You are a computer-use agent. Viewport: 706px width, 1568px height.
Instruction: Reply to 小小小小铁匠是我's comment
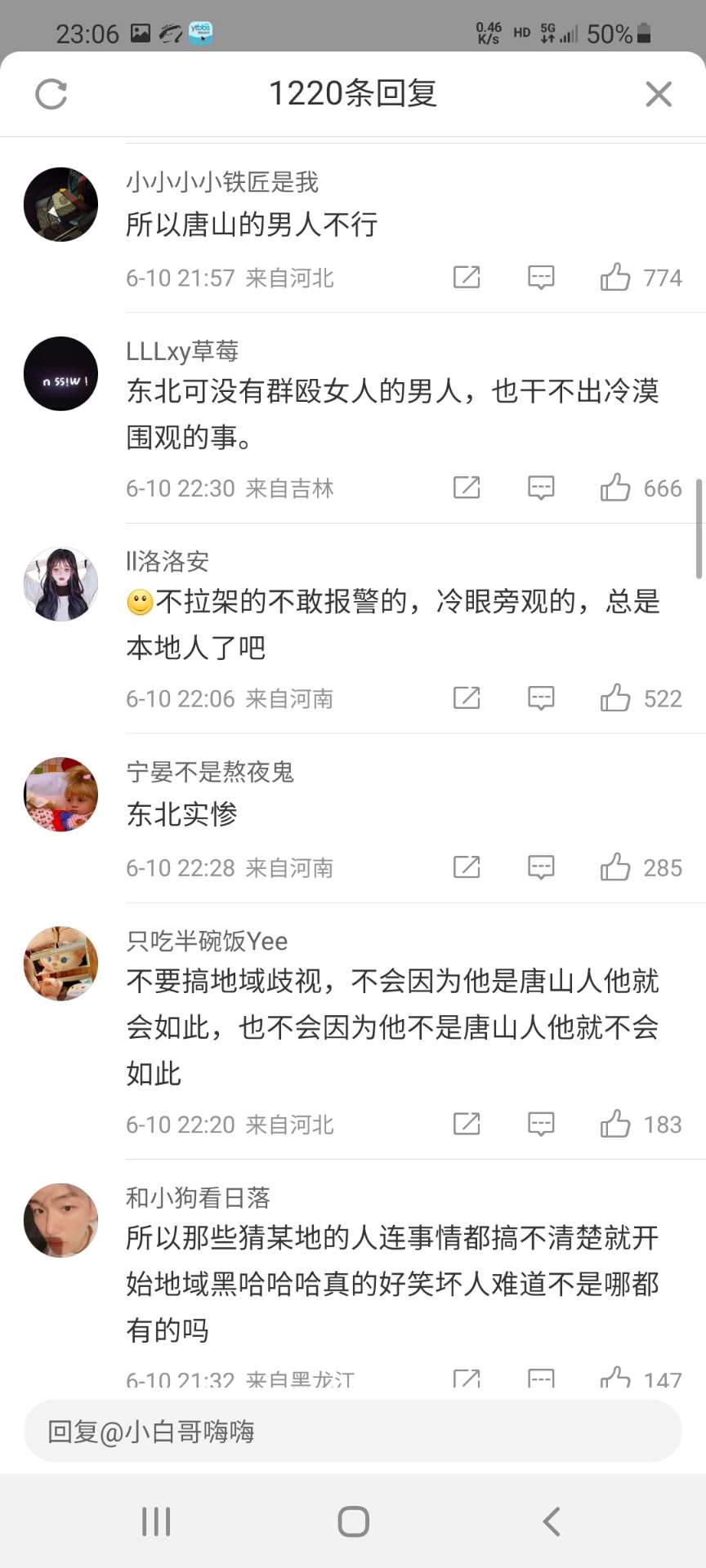coord(541,278)
